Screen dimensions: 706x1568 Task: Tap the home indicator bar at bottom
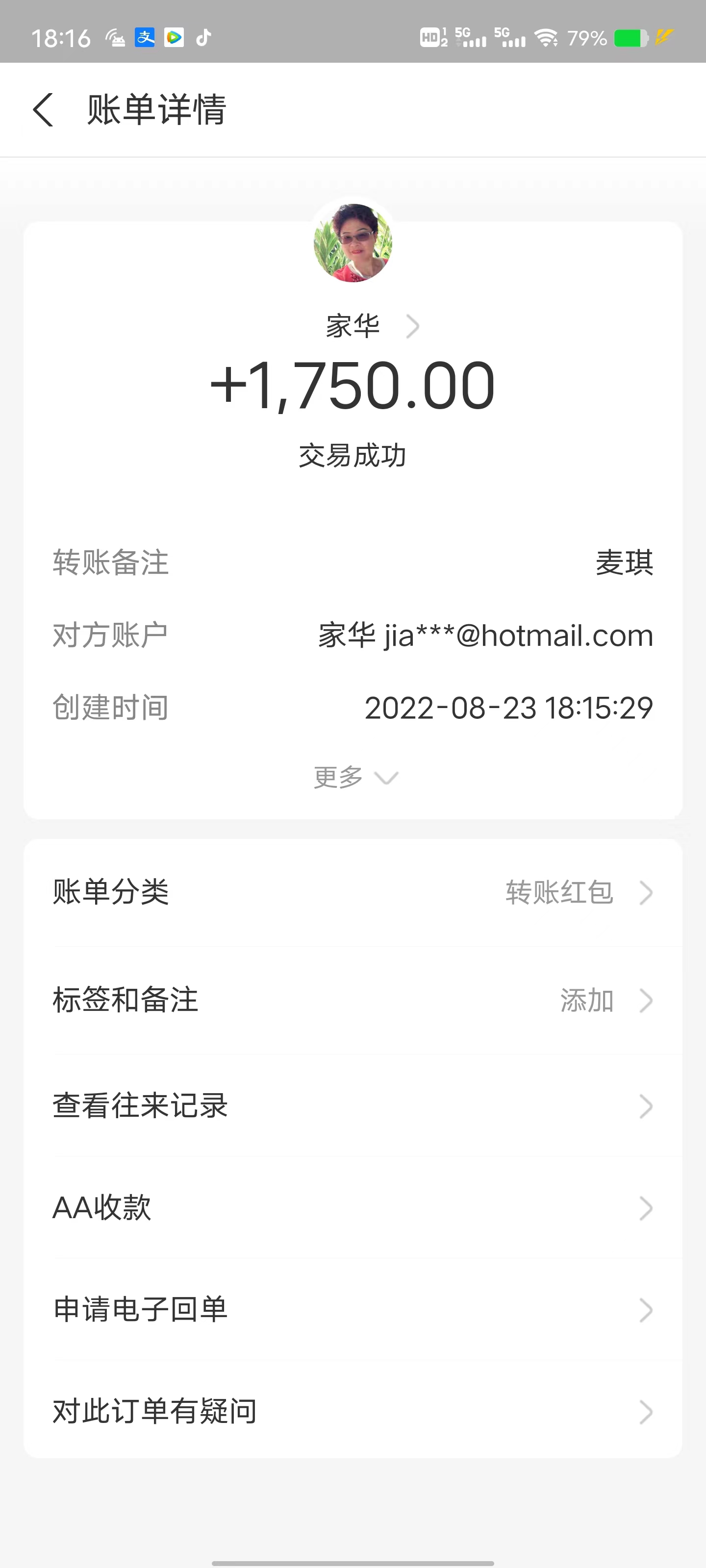click(353, 1561)
